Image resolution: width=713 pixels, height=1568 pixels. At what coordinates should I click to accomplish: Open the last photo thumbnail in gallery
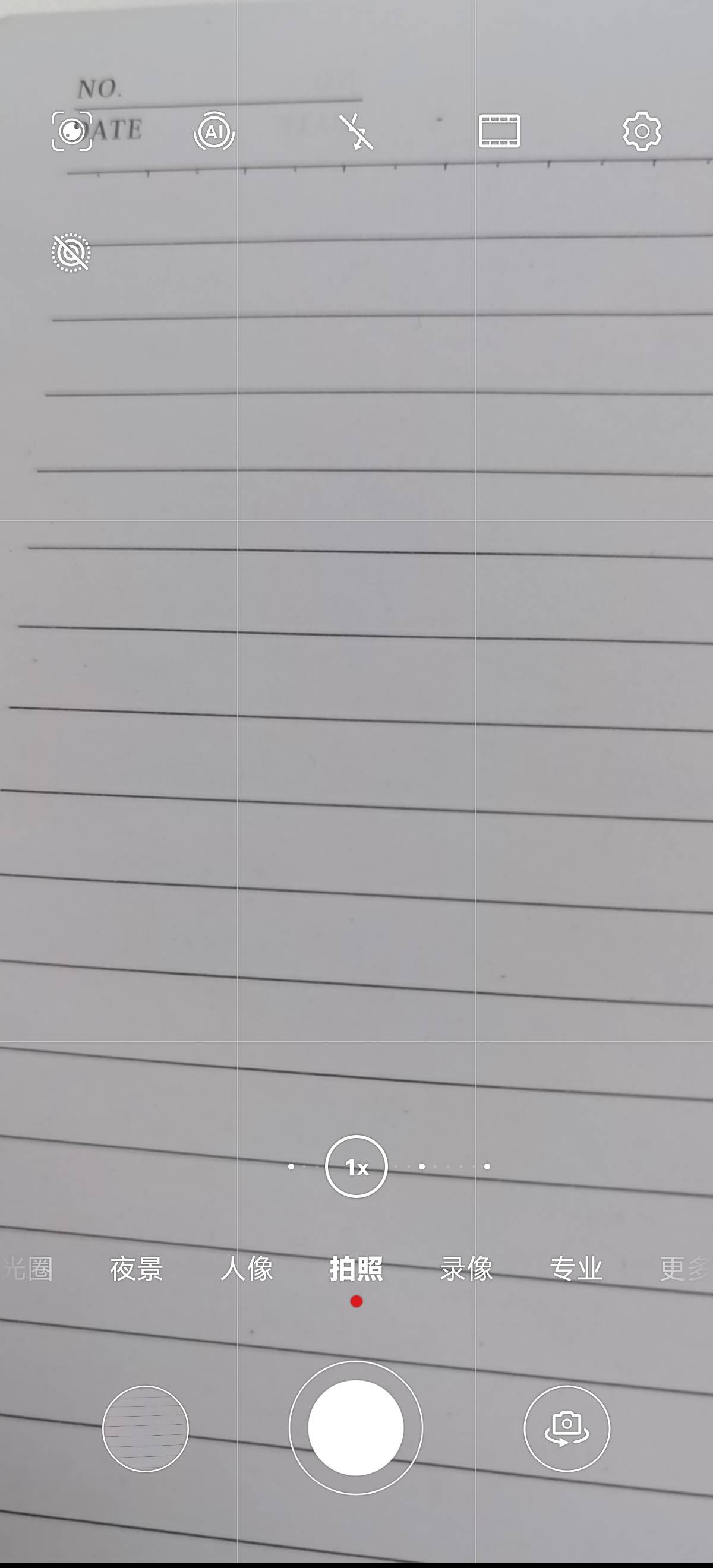(x=146, y=1428)
